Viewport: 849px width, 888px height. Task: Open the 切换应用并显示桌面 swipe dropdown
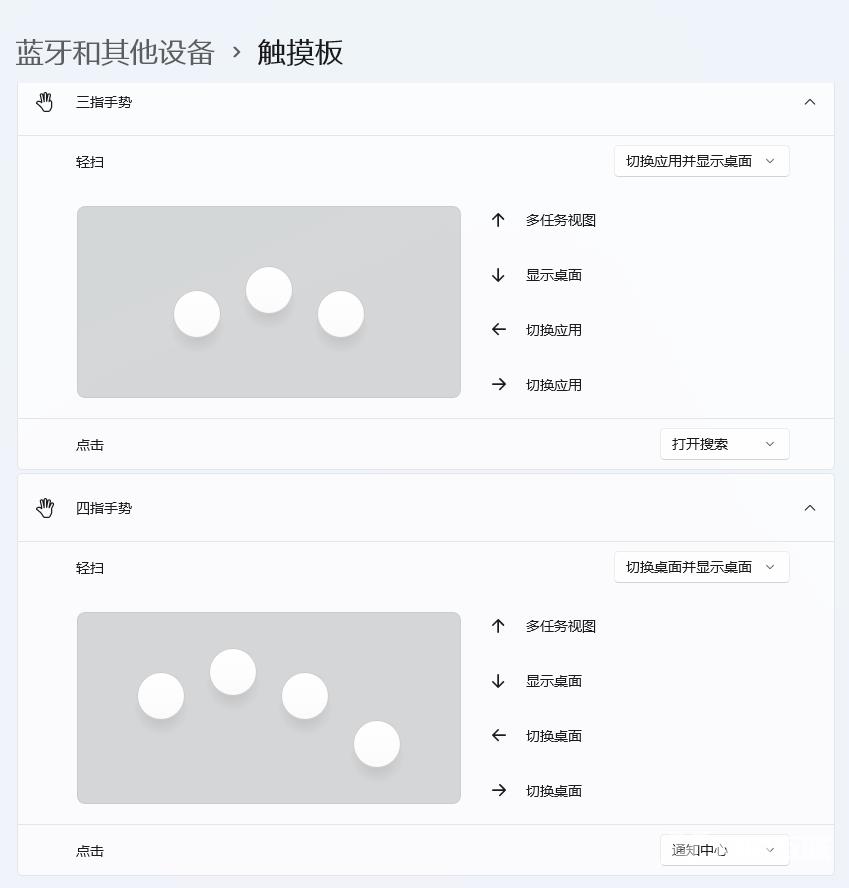tap(701, 160)
